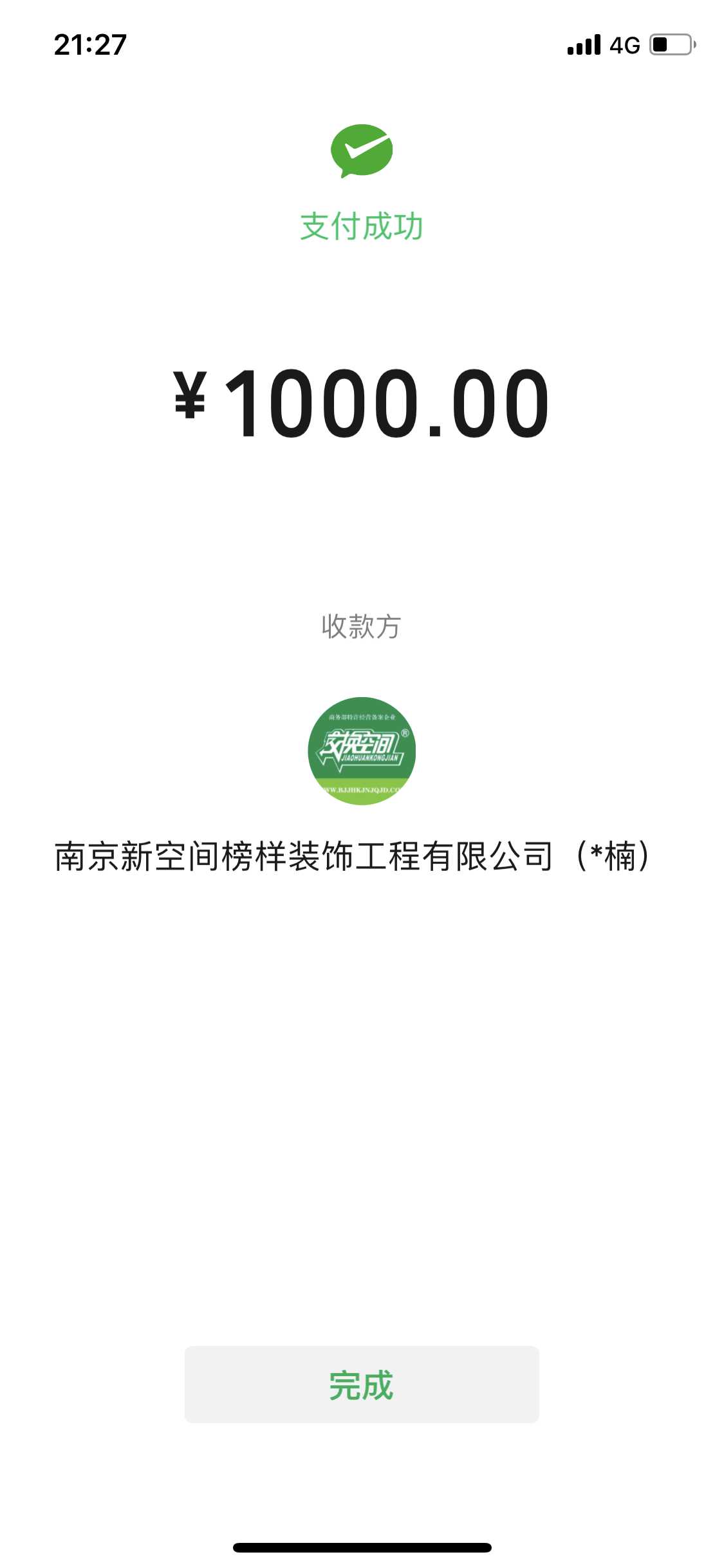Tap the 完成 button to finish

coord(362,1385)
